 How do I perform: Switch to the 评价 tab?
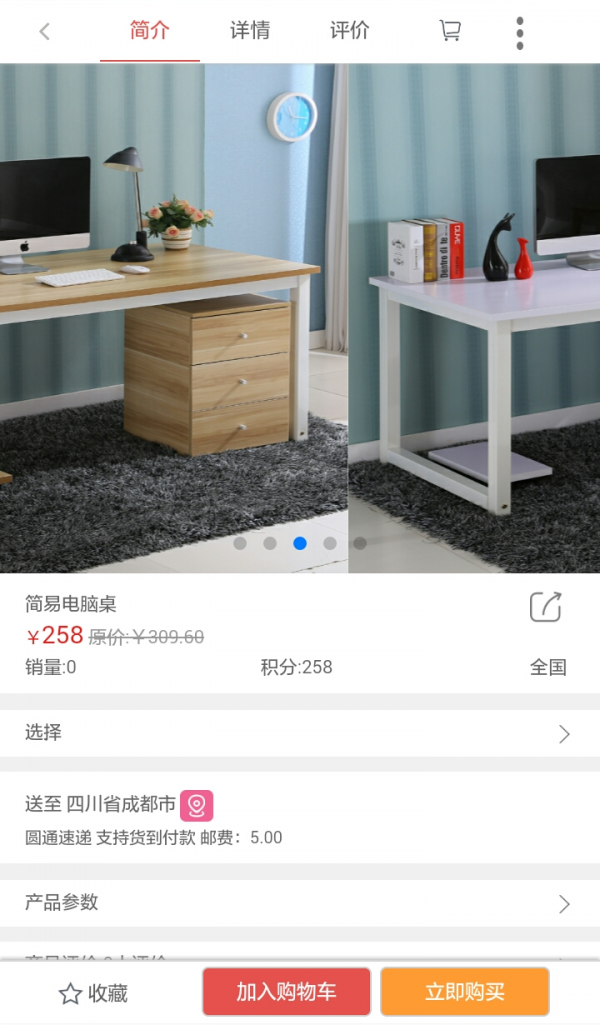[x=350, y=31]
